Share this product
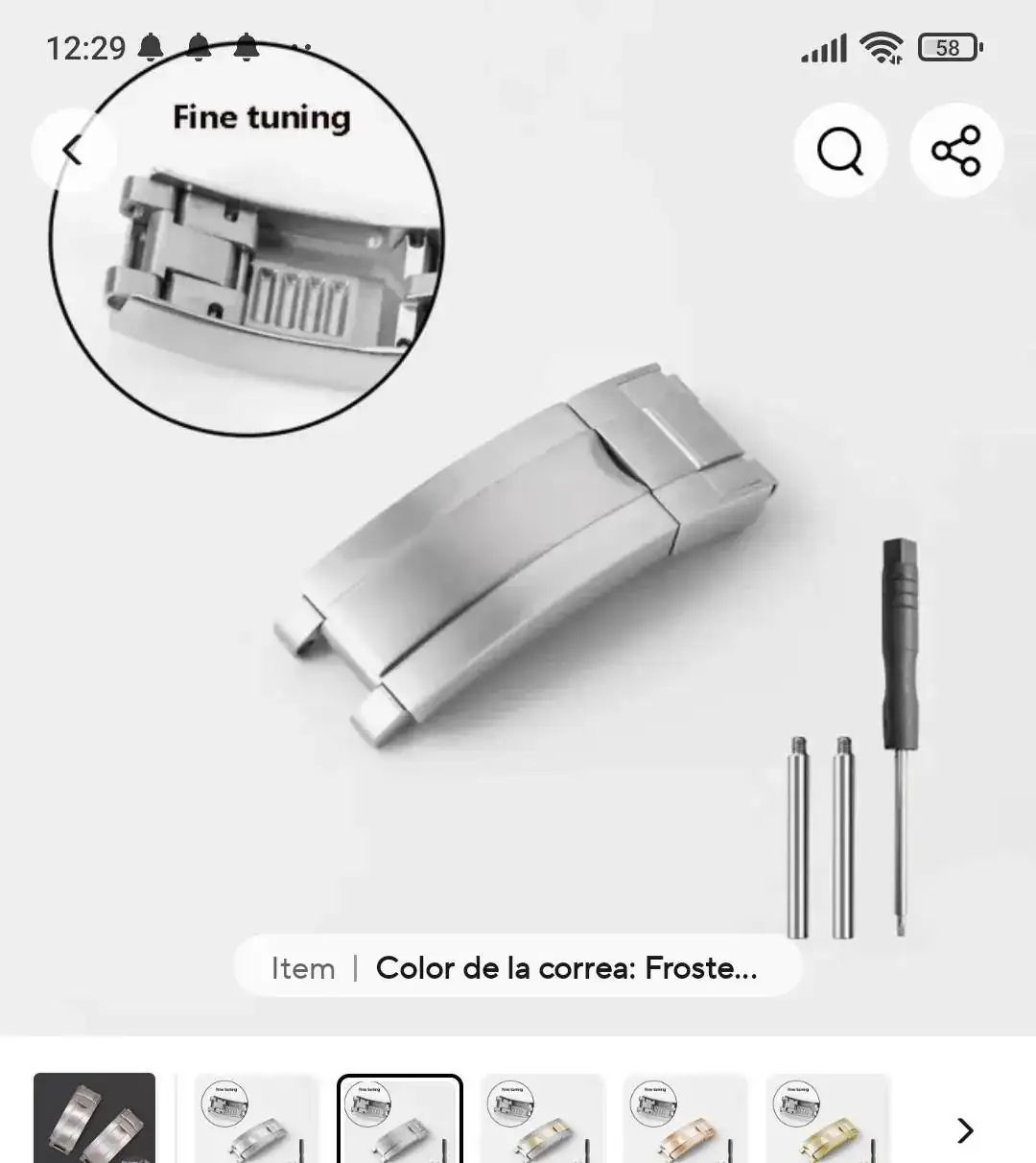This screenshot has width=1036, height=1163. click(x=956, y=151)
